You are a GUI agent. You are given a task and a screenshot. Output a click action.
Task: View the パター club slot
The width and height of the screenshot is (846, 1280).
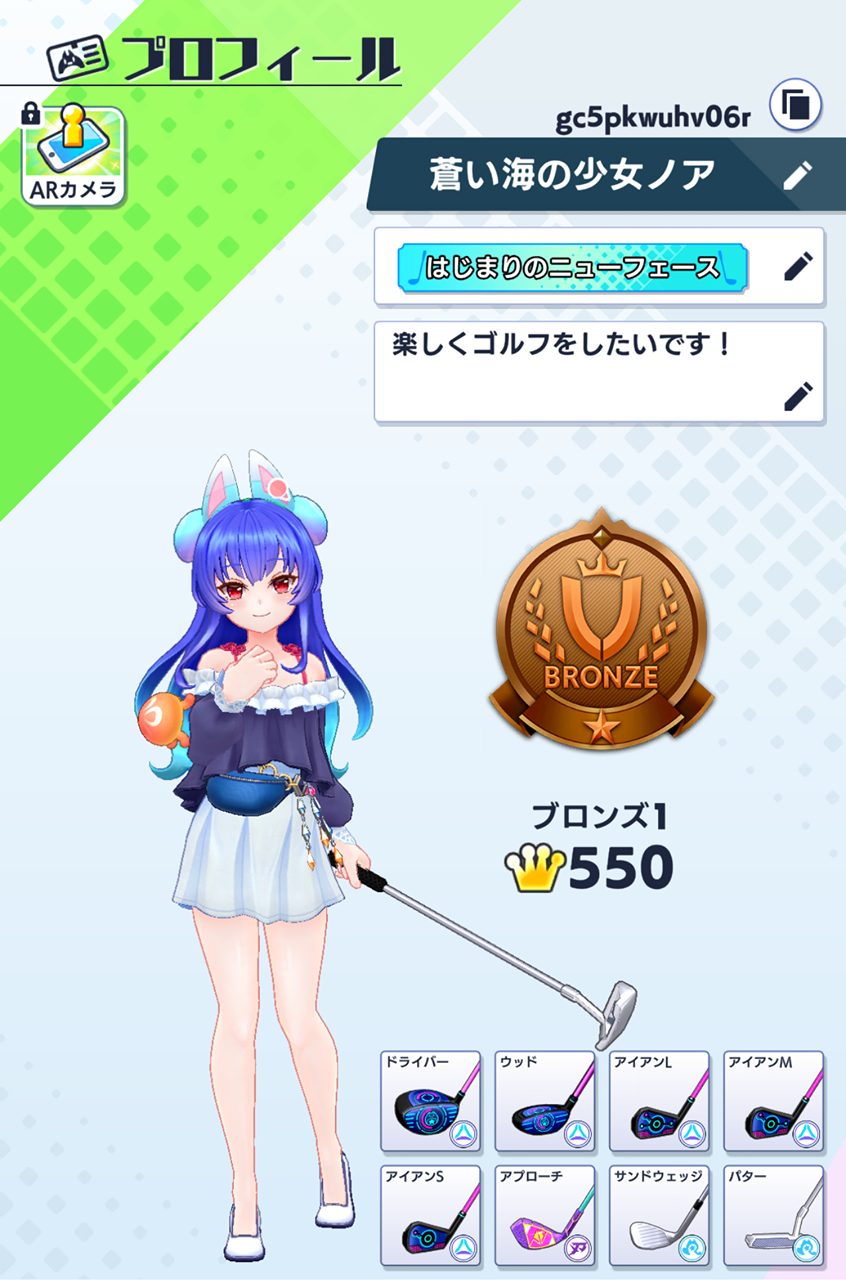(773, 1215)
